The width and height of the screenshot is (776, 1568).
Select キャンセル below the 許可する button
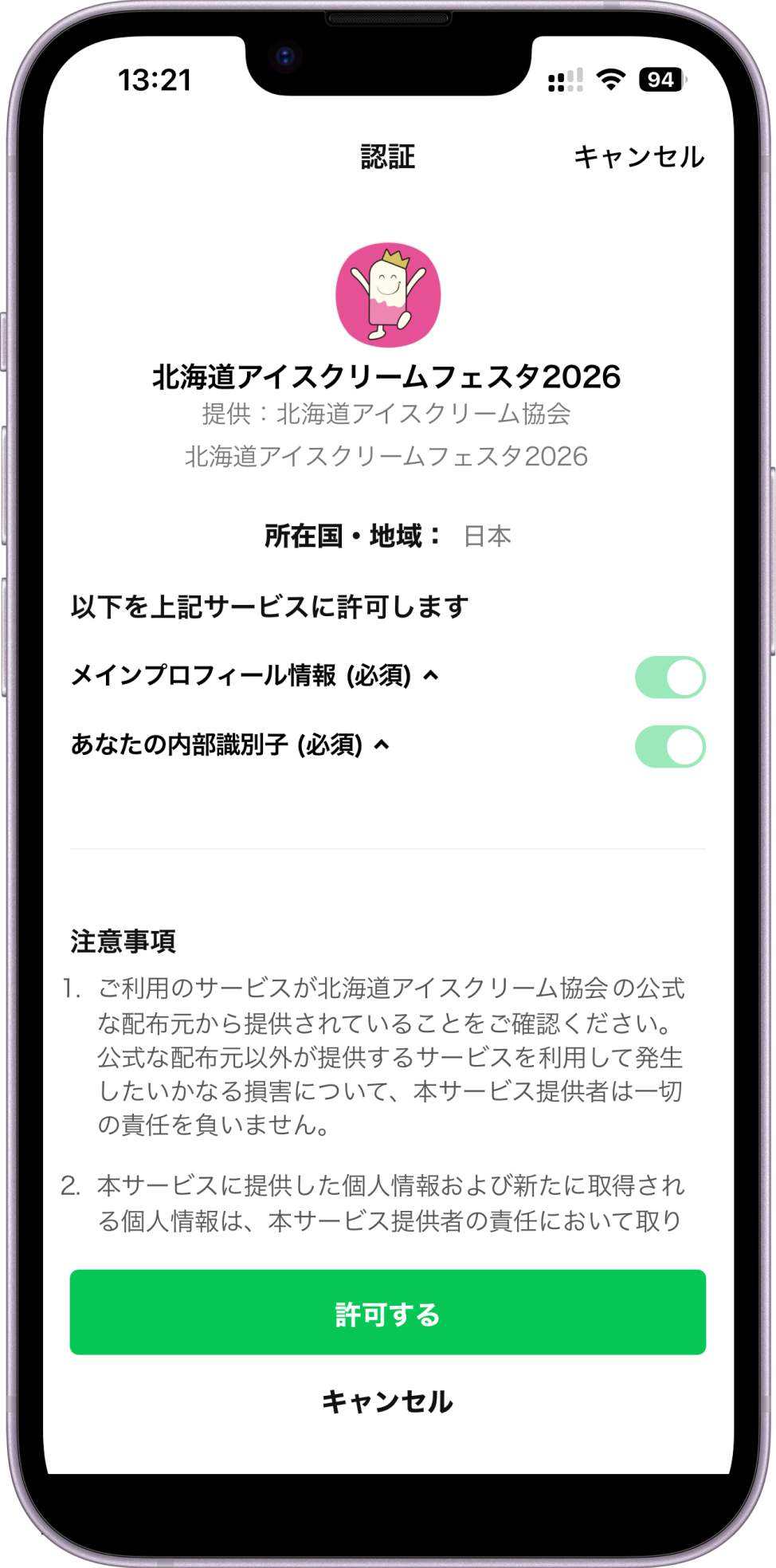tap(388, 1402)
